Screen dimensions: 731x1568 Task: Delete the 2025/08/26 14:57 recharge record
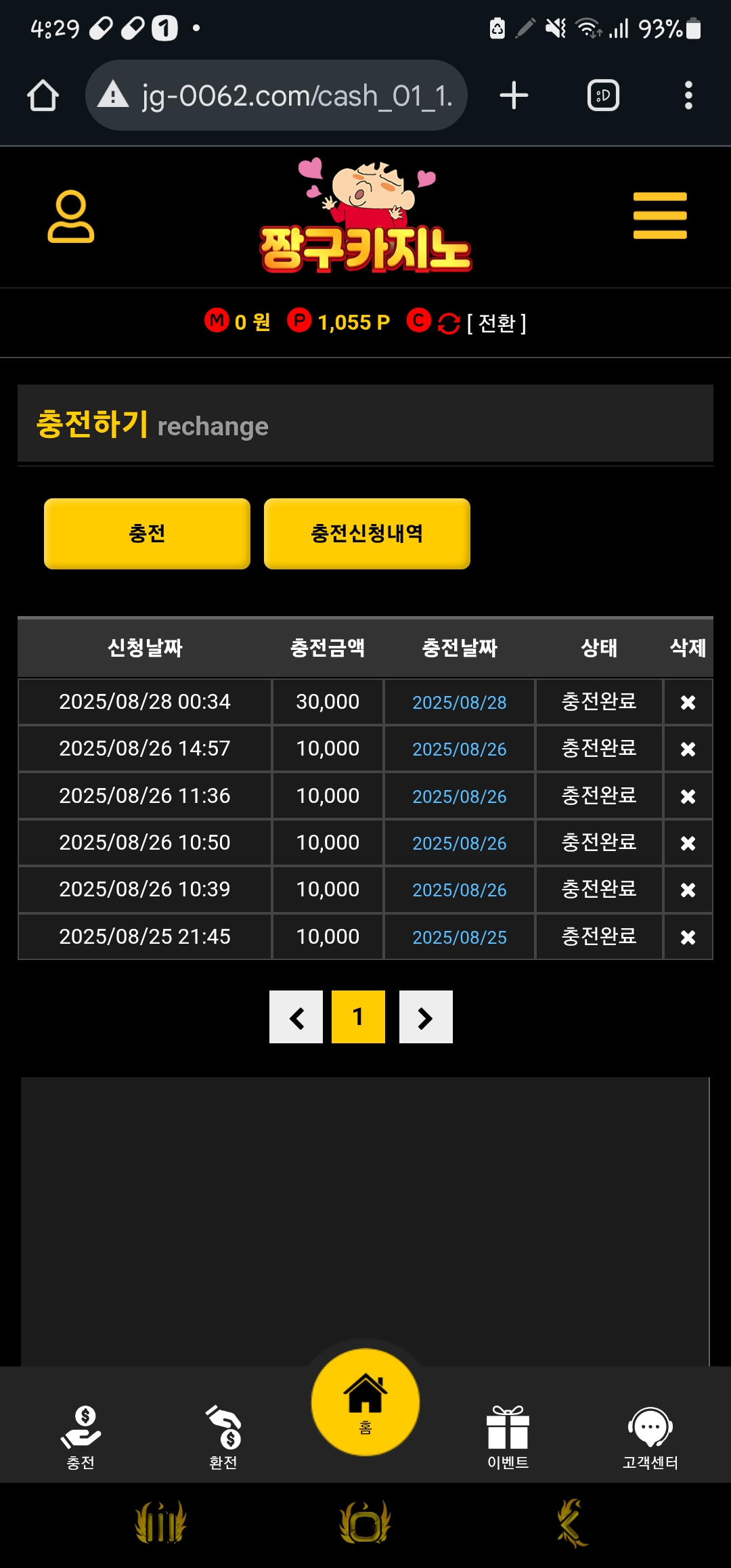(x=688, y=749)
